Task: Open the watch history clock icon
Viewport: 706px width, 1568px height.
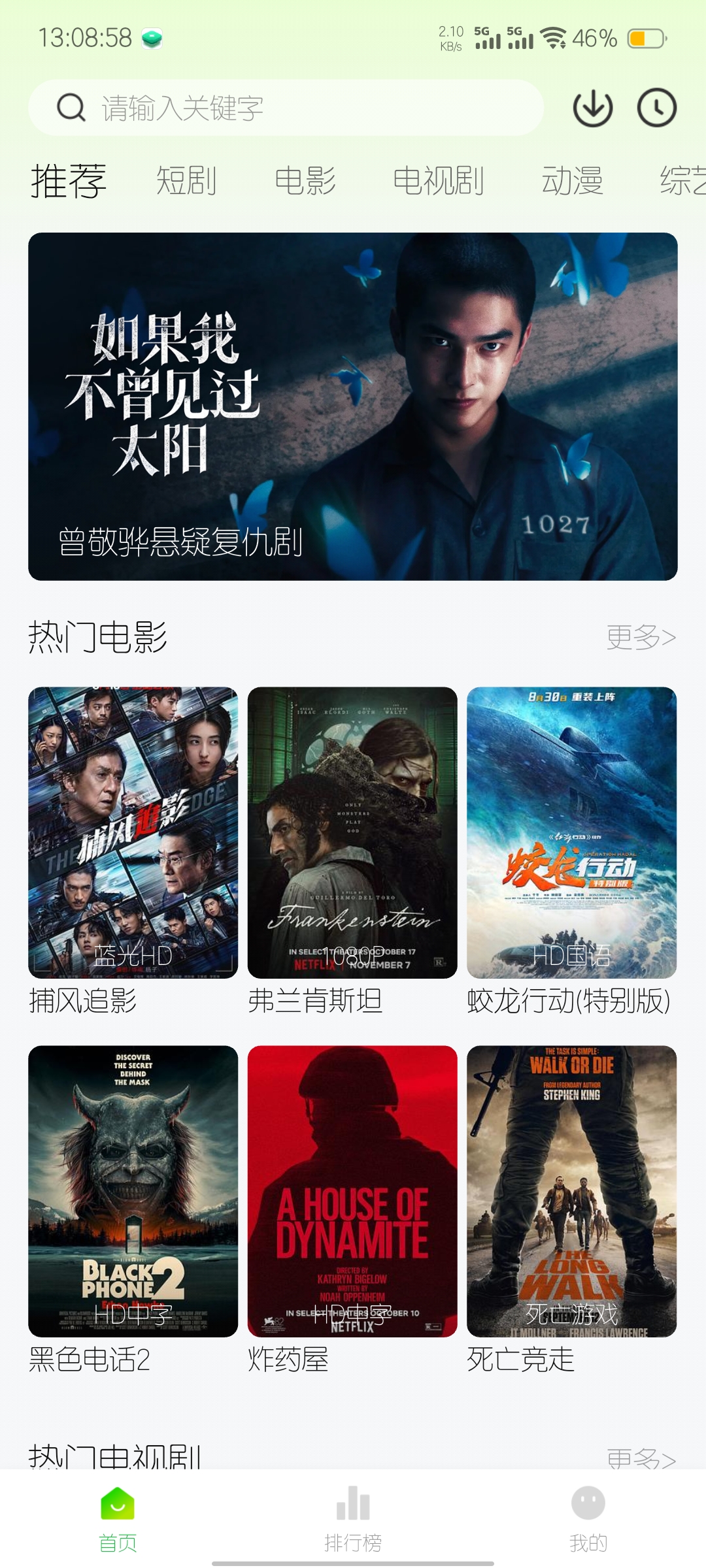Action: [x=656, y=108]
